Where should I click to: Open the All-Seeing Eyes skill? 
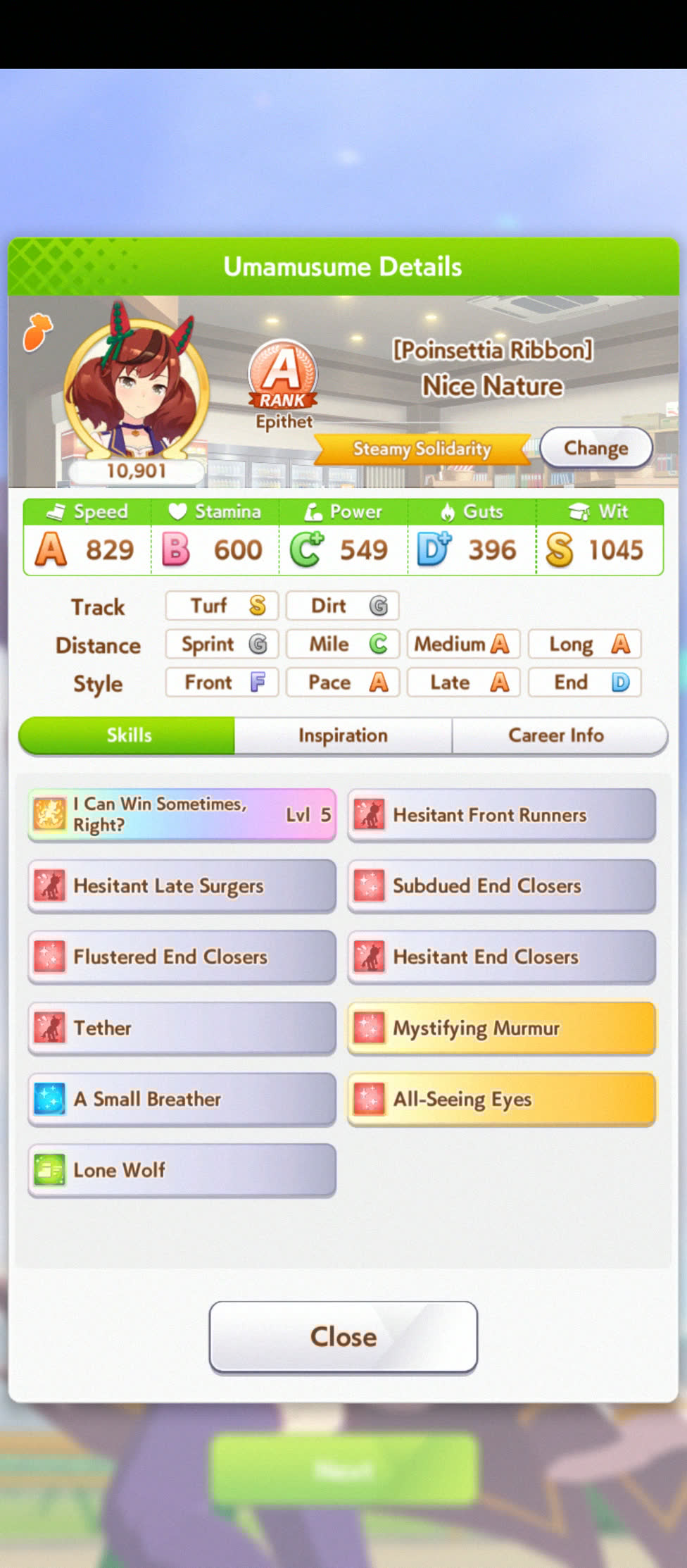coord(501,1099)
